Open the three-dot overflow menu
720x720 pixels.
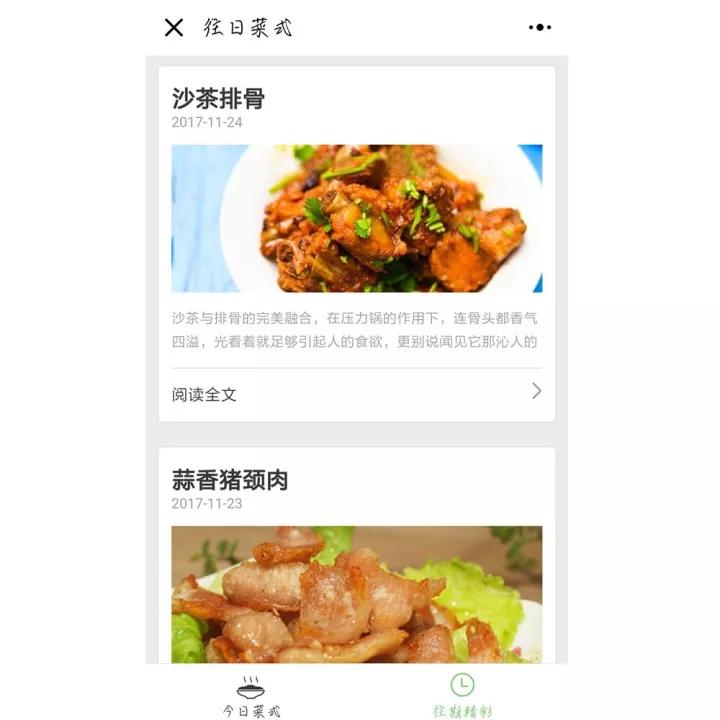pos(540,27)
